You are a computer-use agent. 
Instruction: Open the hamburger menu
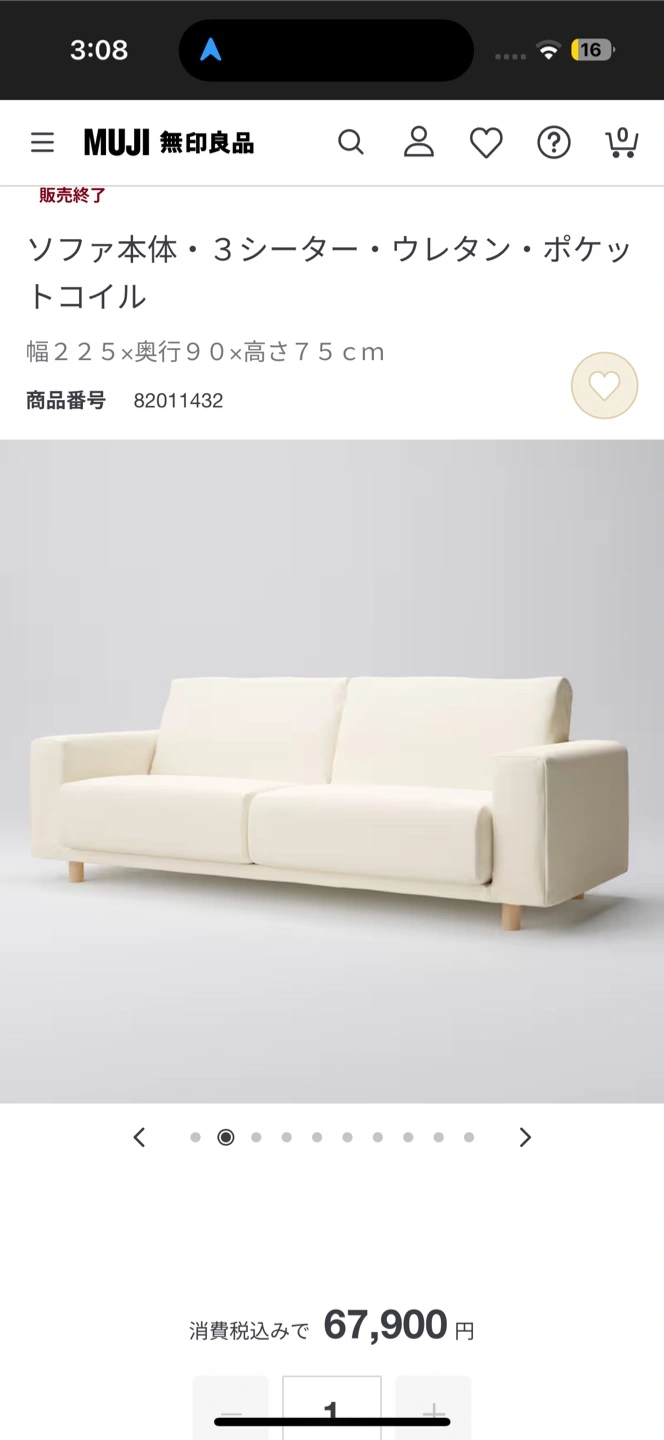[x=42, y=143]
